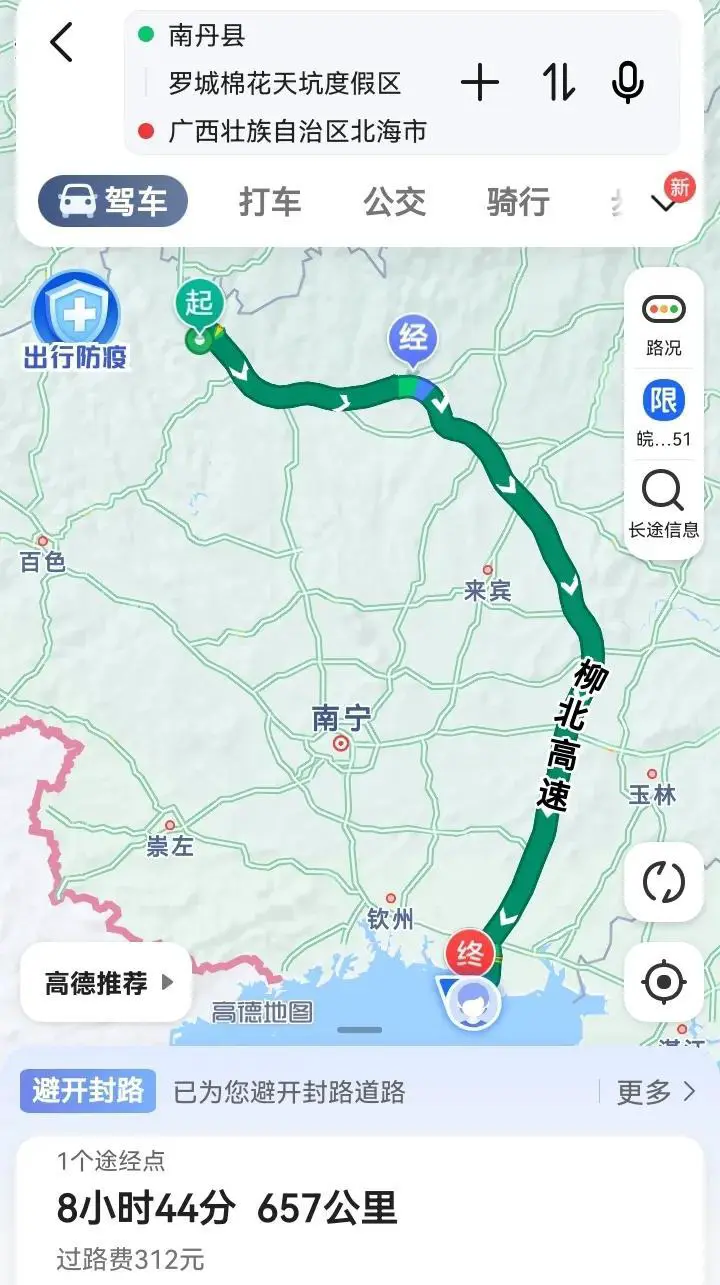Start voice input with microphone
The width and height of the screenshot is (720, 1285).
tap(628, 83)
